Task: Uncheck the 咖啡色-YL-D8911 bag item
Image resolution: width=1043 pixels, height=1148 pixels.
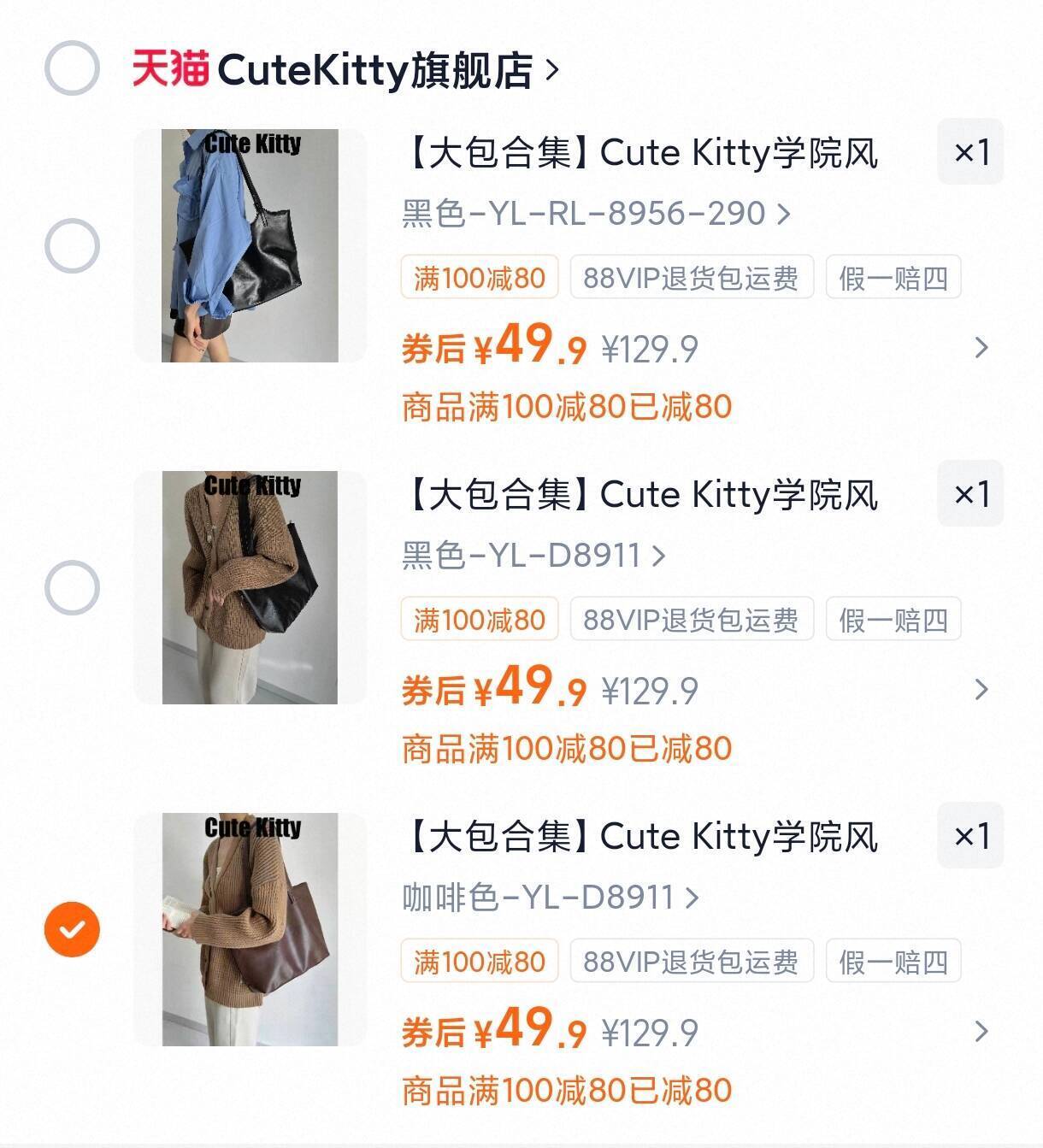Action: [72, 929]
